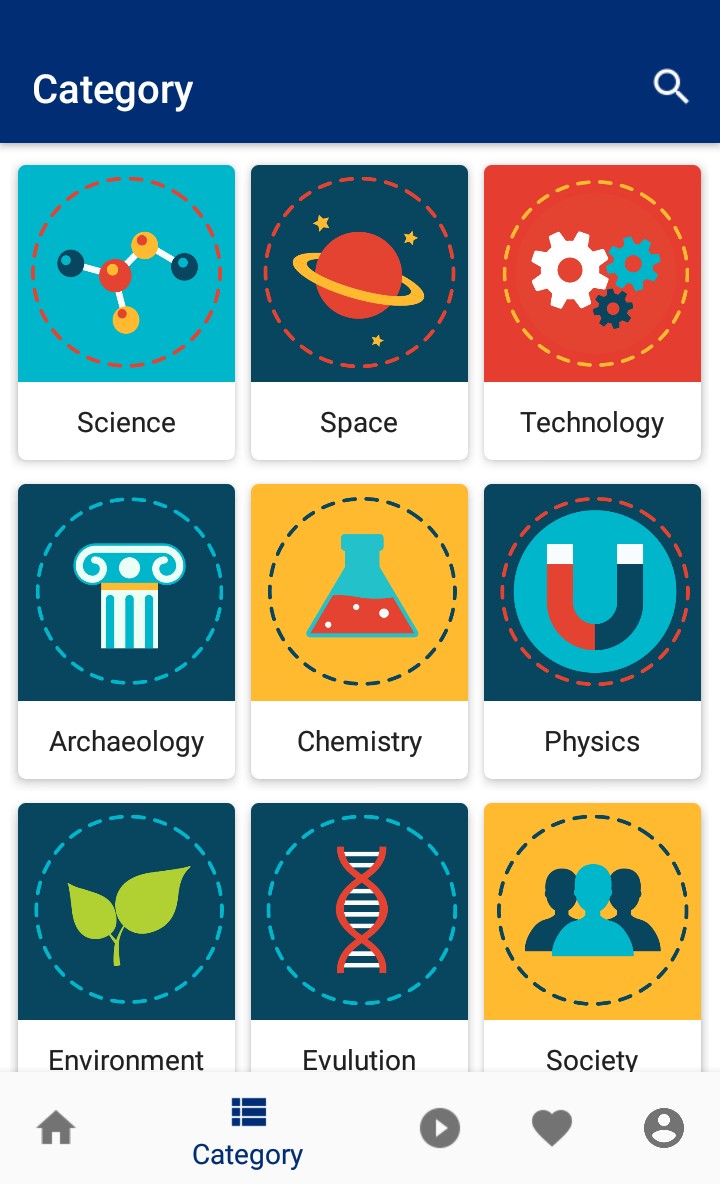
Task: View the Physics category
Action: click(592, 631)
